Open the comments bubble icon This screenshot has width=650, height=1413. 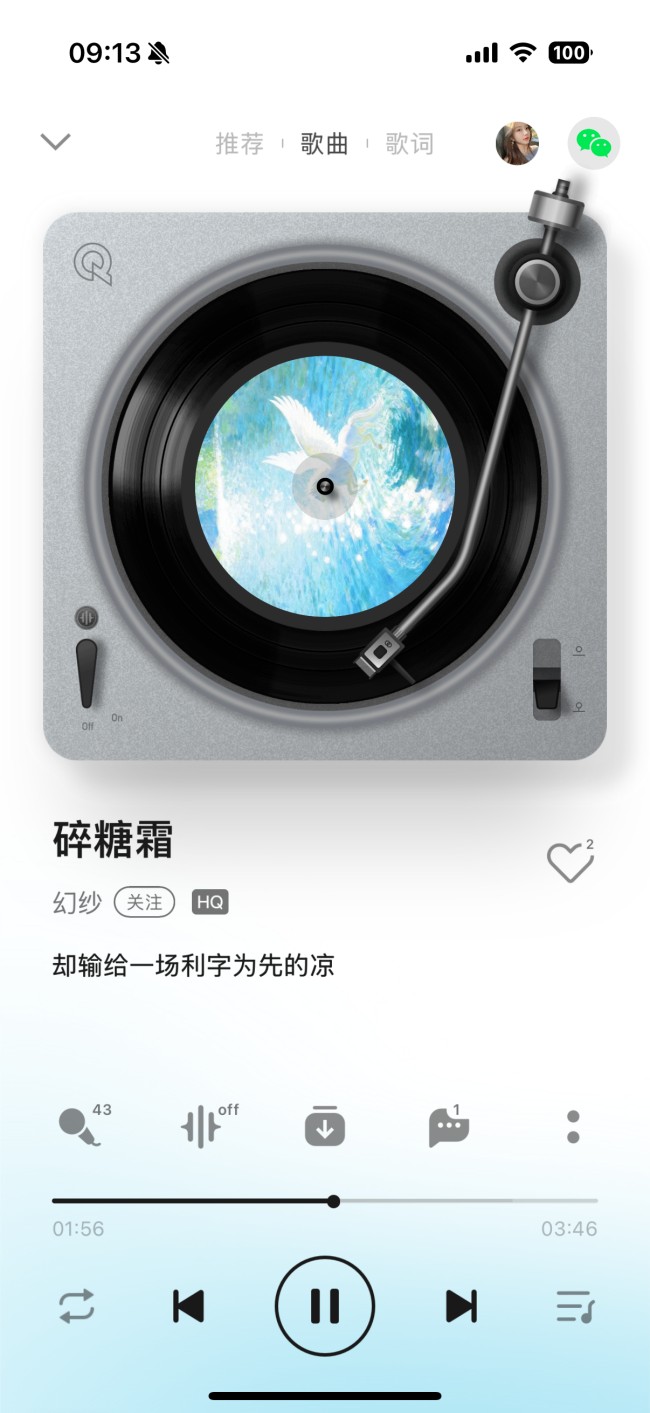(x=448, y=1128)
